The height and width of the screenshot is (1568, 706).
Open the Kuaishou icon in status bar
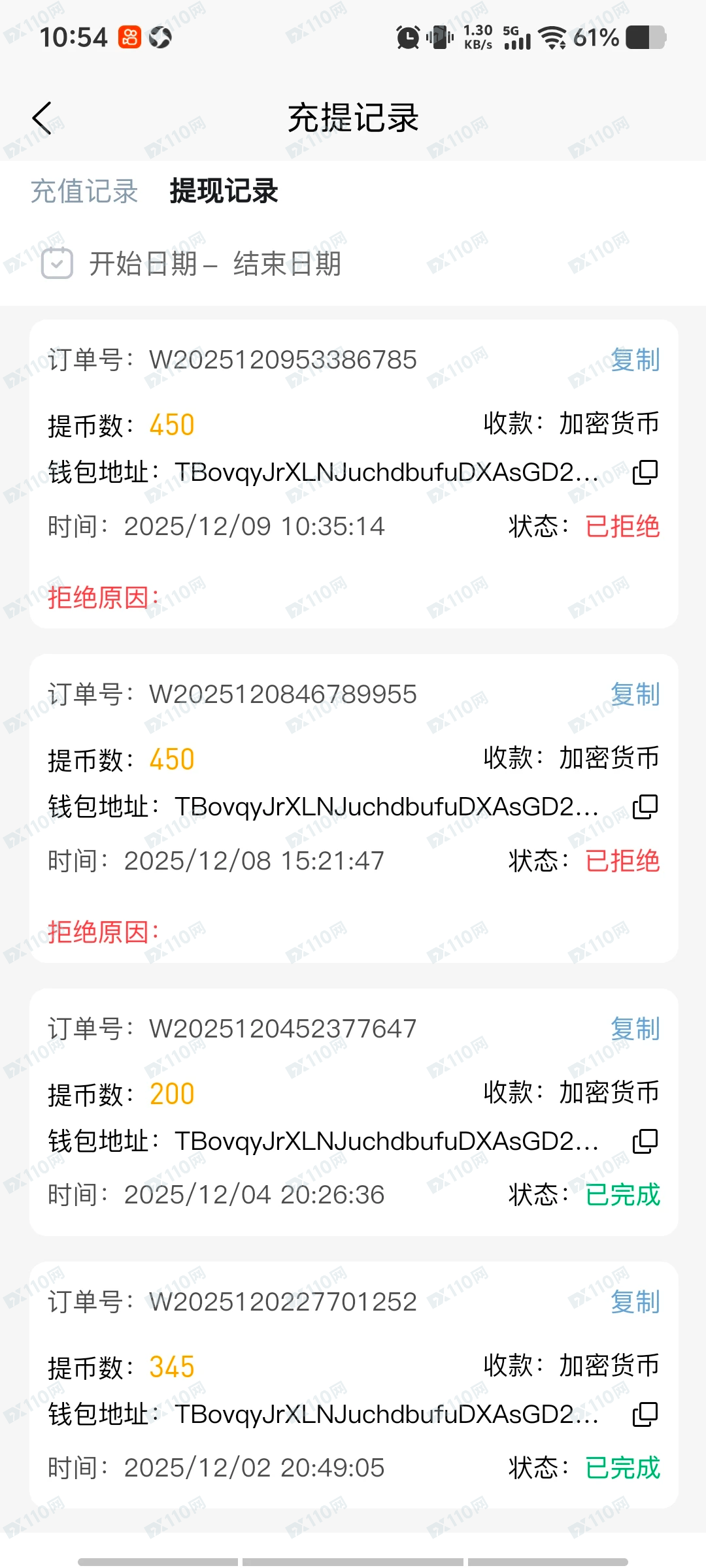[128, 37]
